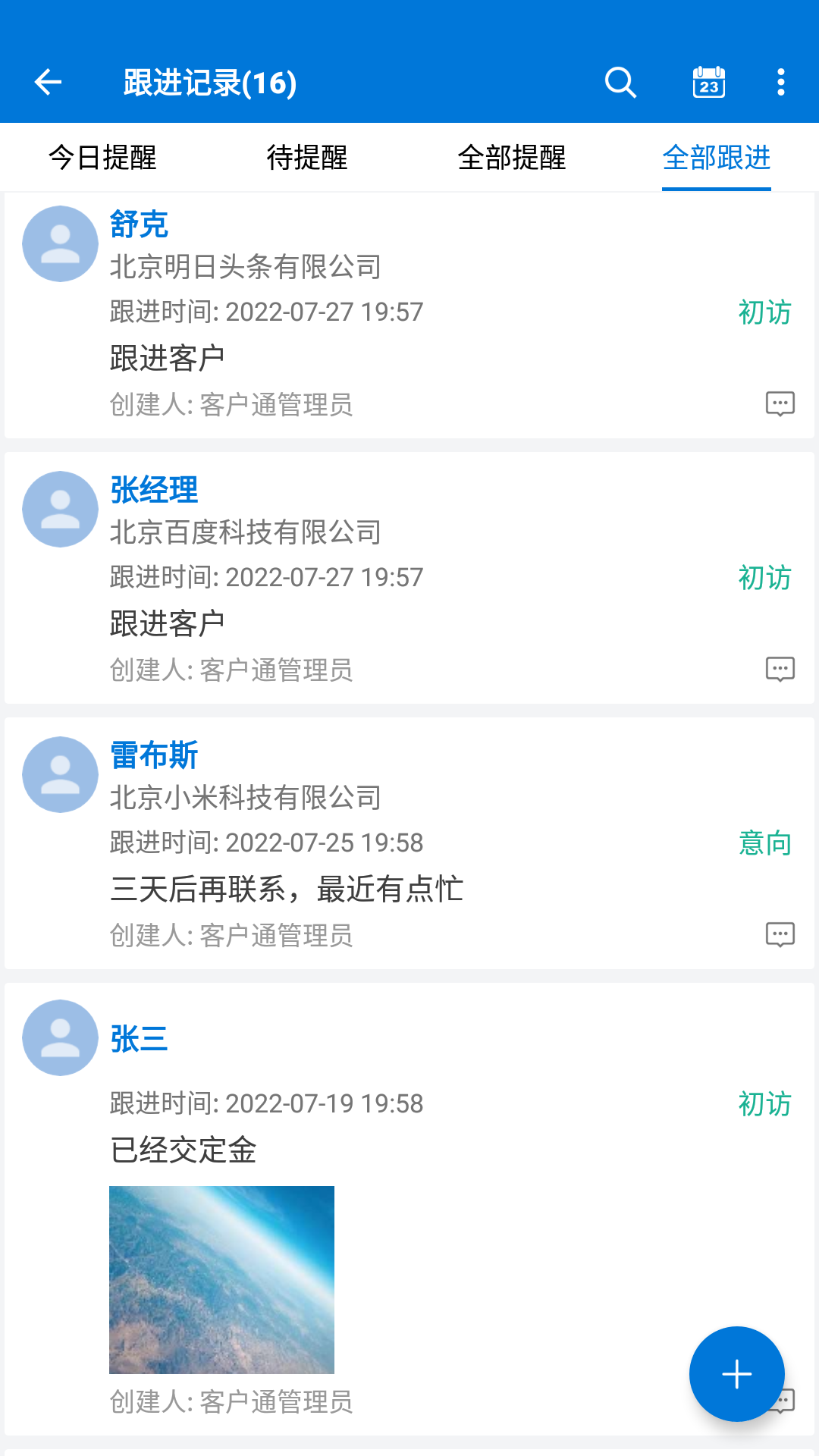Click the 初访 status label on 舒克's record
This screenshot has width=819, height=1456.
[x=764, y=311]
